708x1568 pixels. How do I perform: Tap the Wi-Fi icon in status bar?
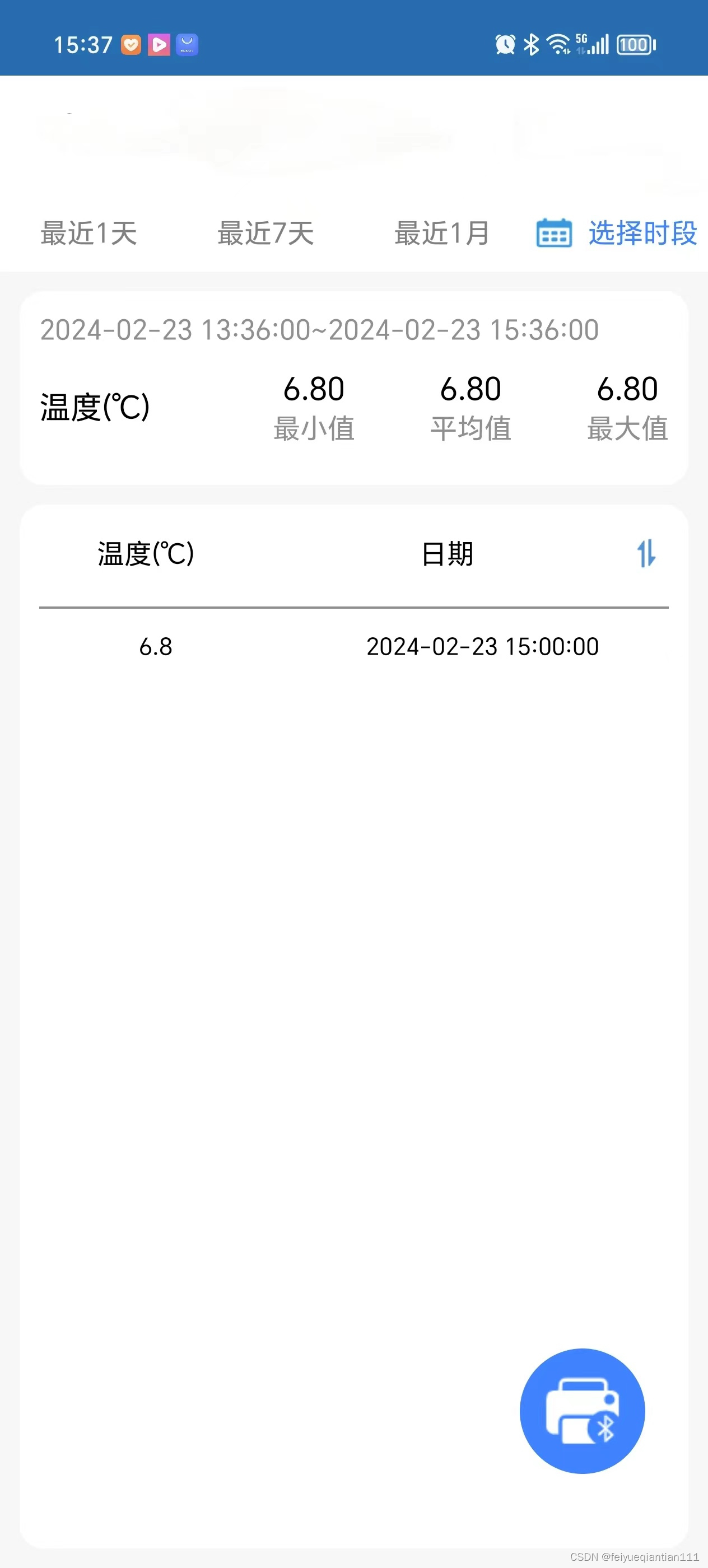(x=558, y=44)
